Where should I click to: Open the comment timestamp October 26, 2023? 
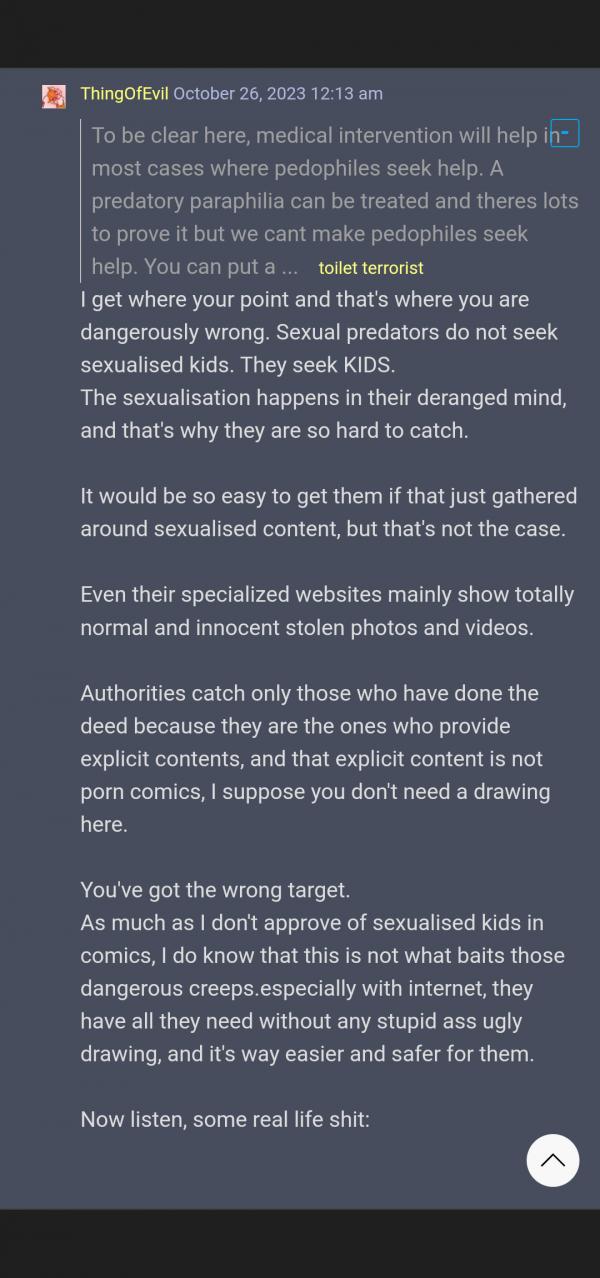coord(278,93)
